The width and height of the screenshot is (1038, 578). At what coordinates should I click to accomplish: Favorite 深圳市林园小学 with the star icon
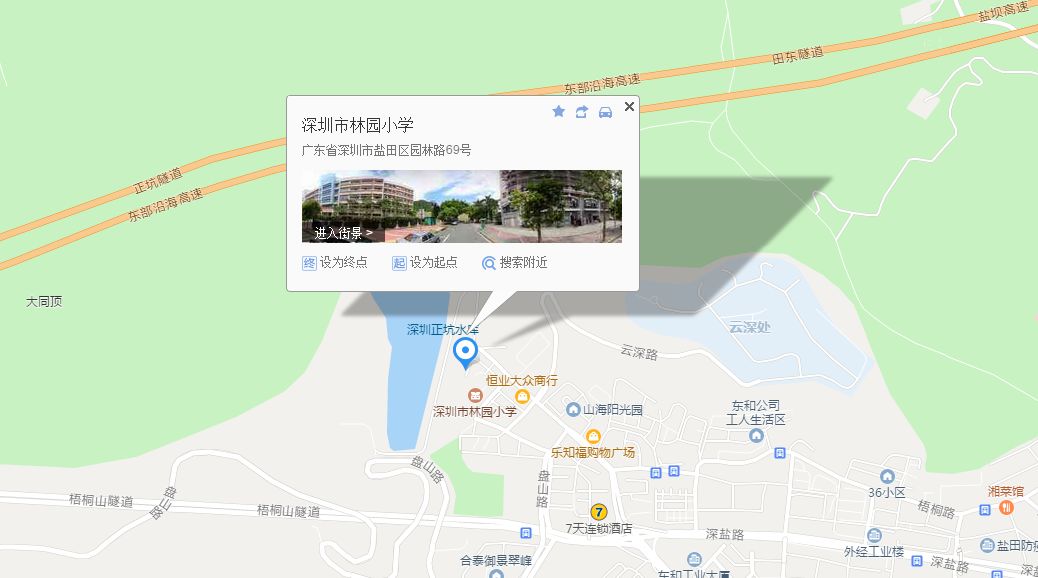[559, 111]
